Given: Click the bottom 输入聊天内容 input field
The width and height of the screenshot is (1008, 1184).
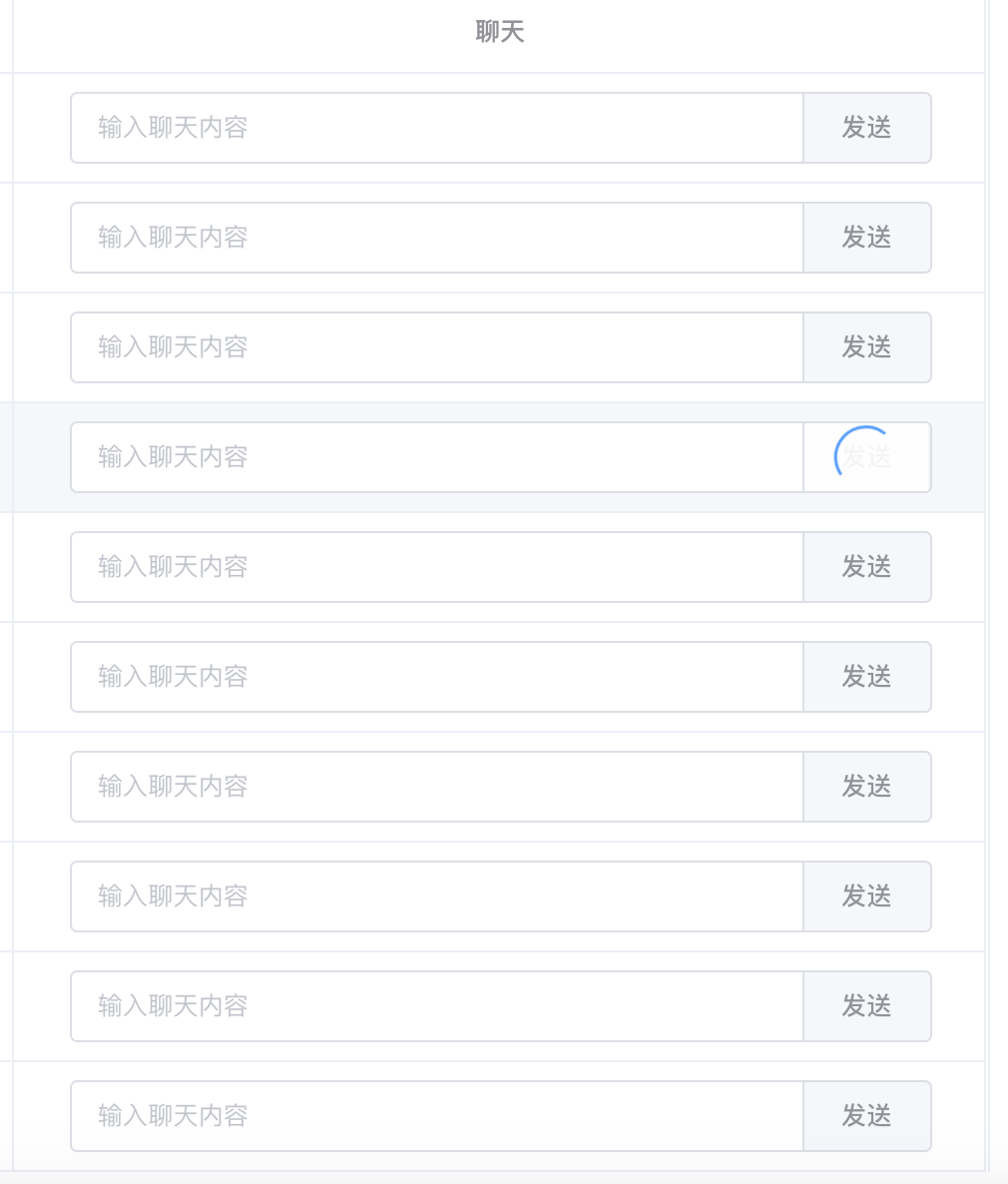Looking at the screenshot, I should pyautogui.click(x=437, y=1115).
